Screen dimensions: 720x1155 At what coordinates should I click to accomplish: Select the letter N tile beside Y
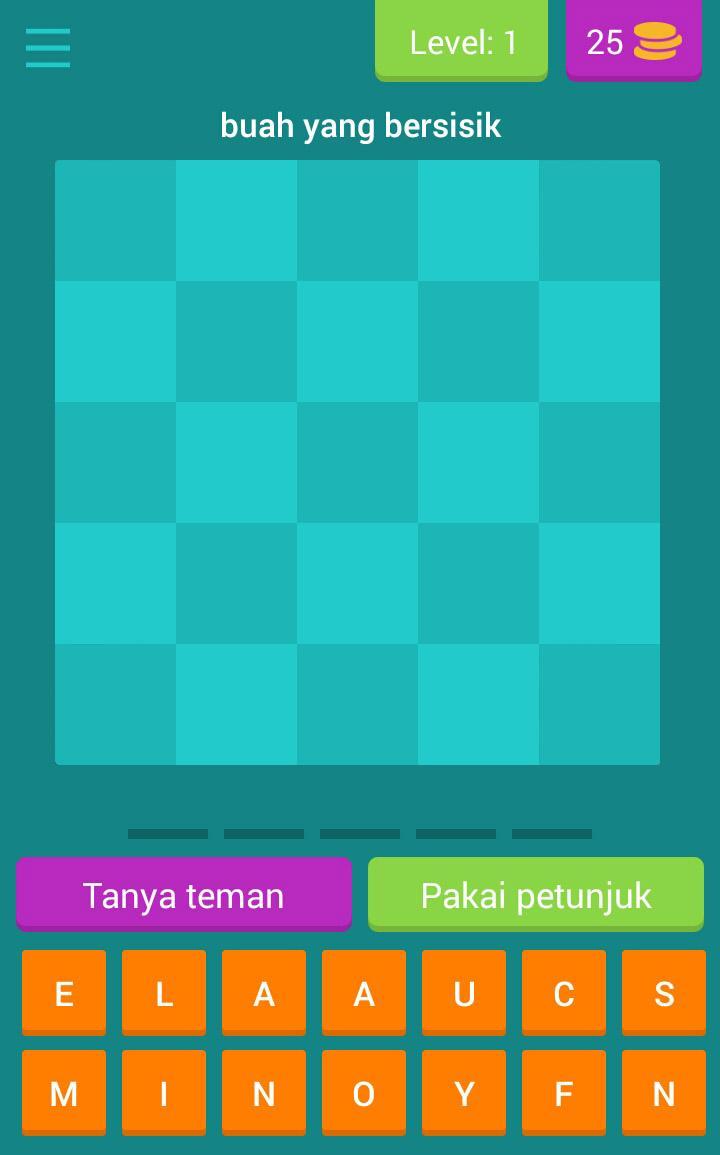[x=663, y=1093]
